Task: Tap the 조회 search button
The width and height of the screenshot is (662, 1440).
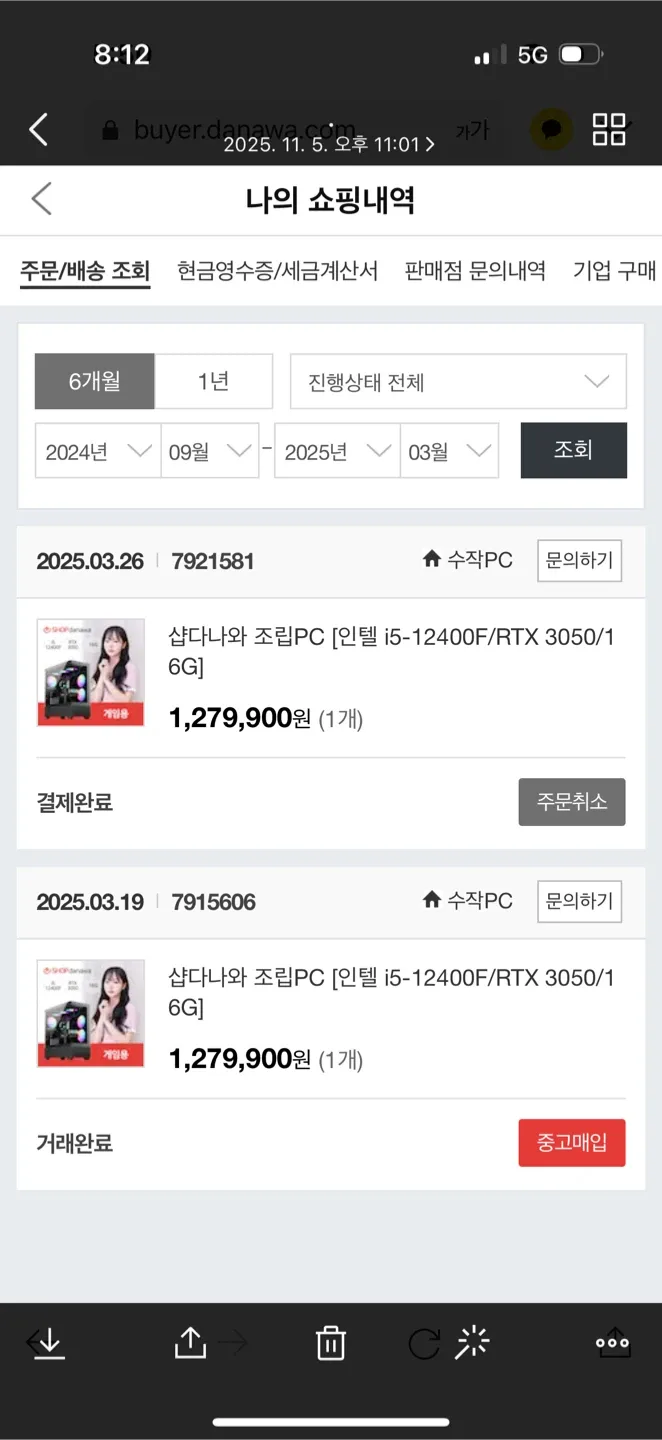Action: 573,450
